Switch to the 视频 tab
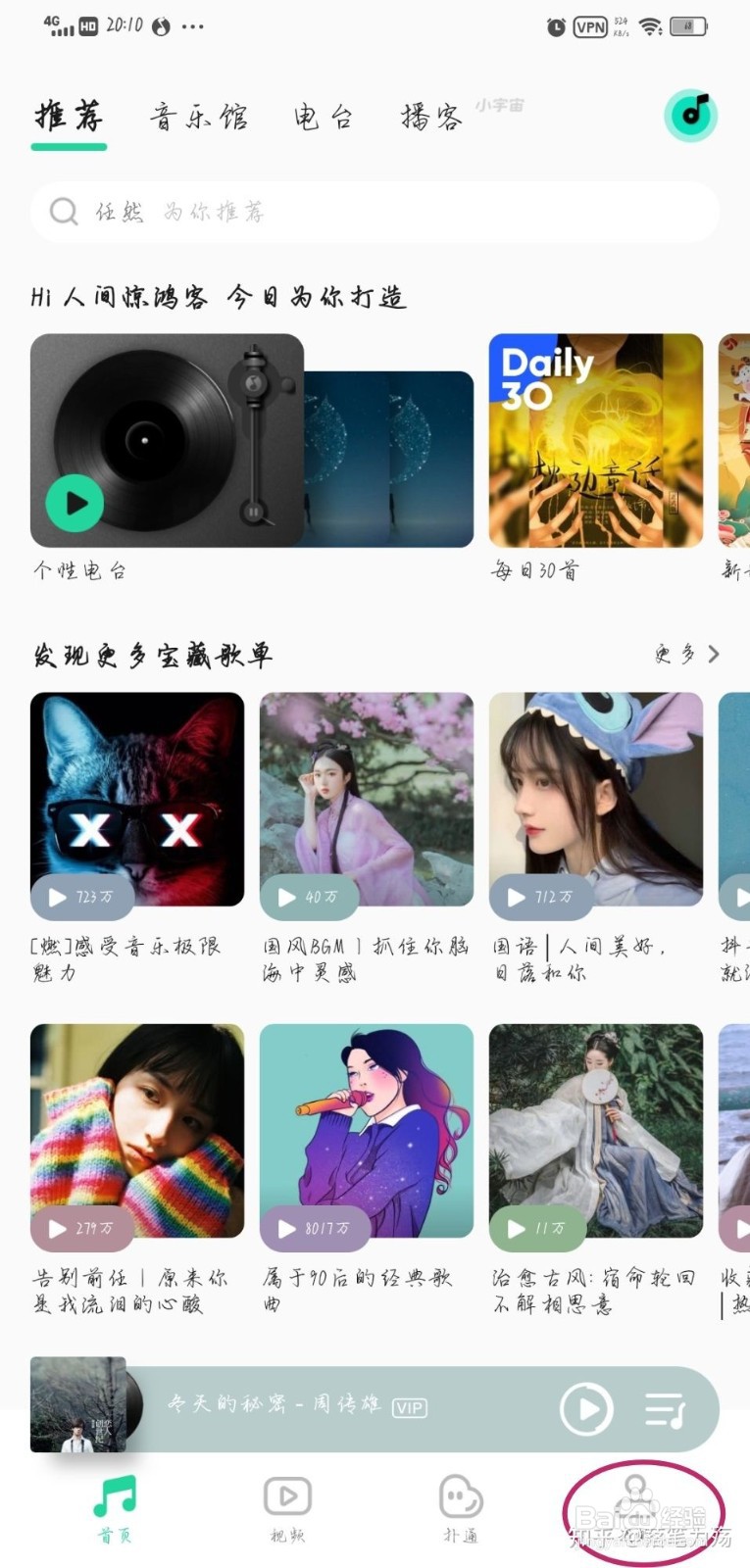750x1568 pixels. coord(287,1509)
